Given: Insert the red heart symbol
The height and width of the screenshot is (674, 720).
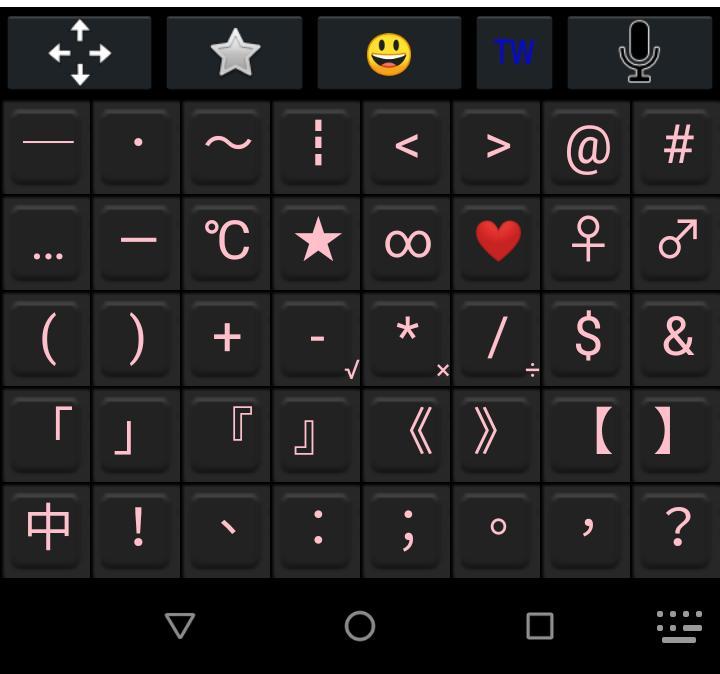Looking at the screenshot, I should [497, 242].
